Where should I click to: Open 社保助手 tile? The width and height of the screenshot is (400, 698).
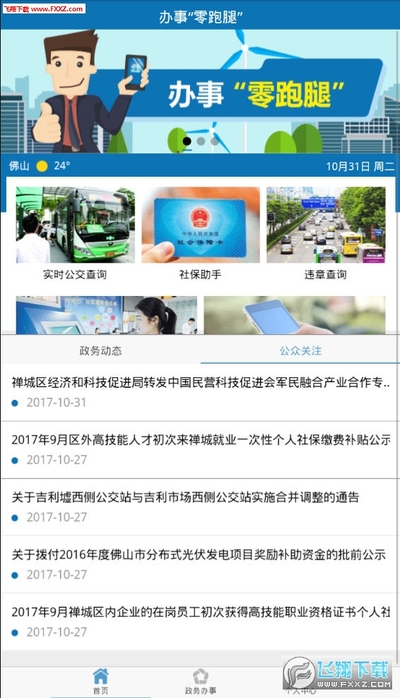pos(200,234)
